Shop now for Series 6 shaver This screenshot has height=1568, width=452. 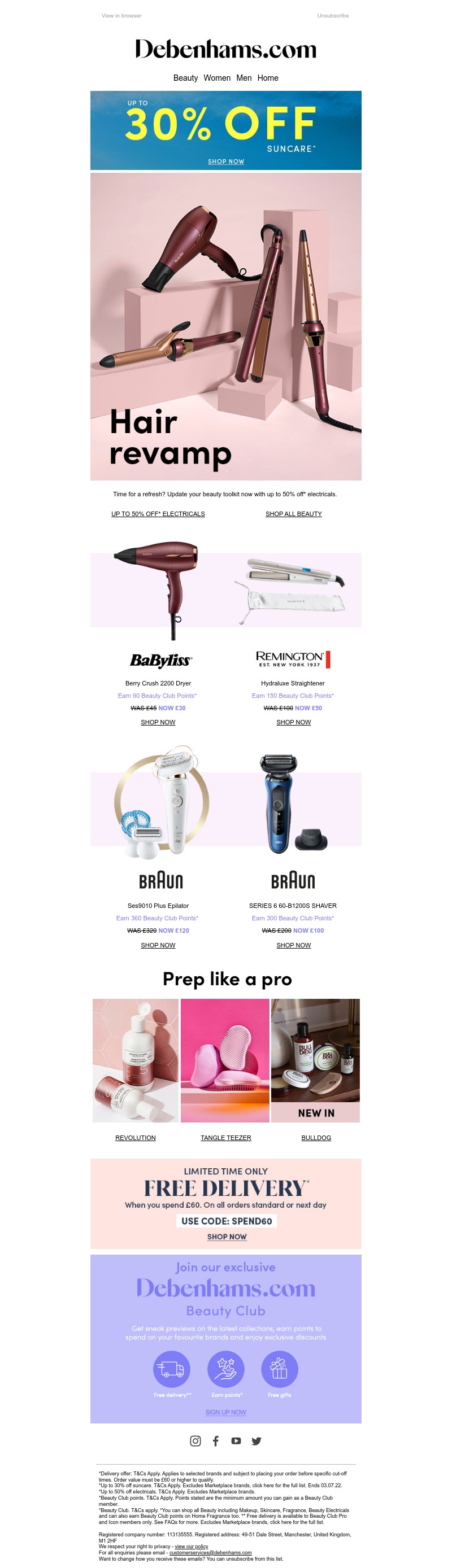tap(294, 945)
